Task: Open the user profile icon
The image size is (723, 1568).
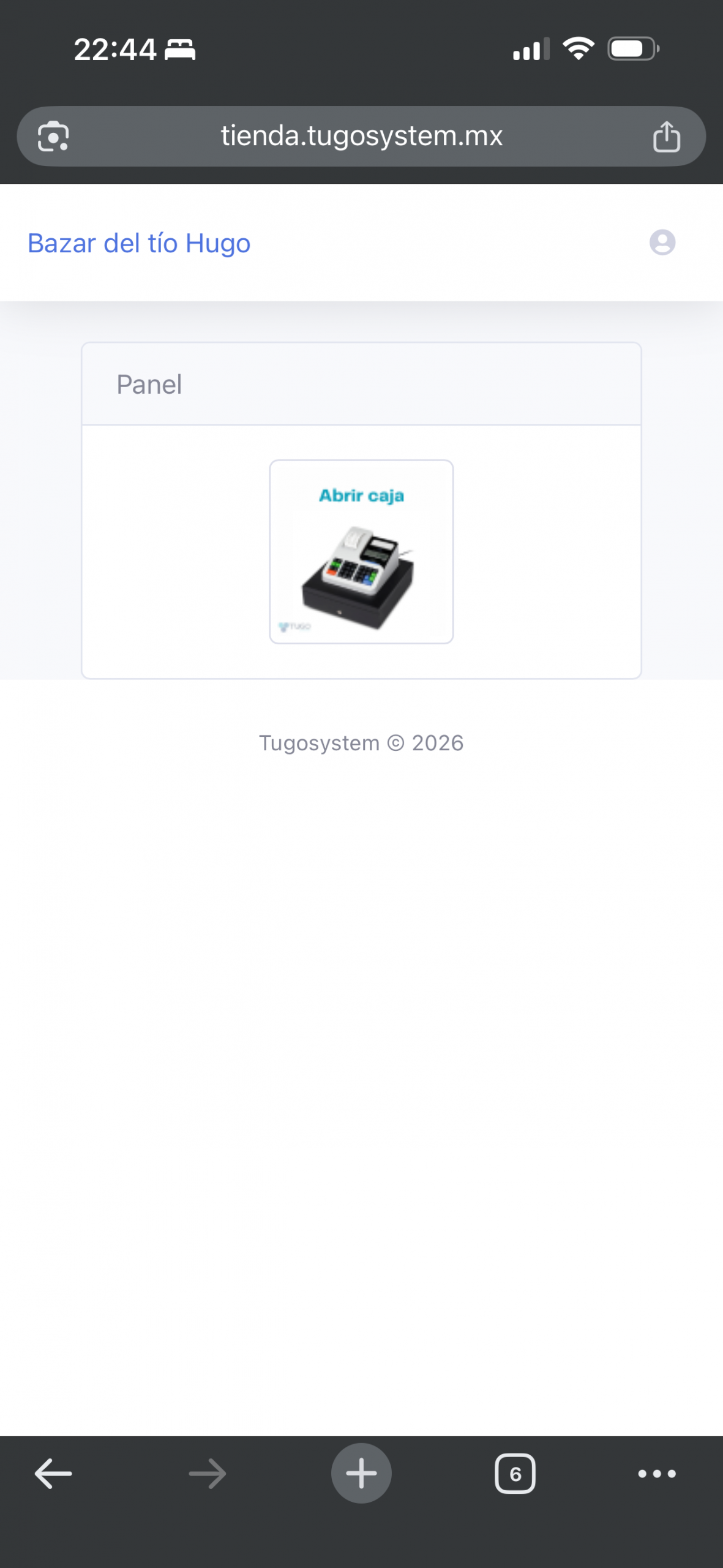Action: [662, 243]
